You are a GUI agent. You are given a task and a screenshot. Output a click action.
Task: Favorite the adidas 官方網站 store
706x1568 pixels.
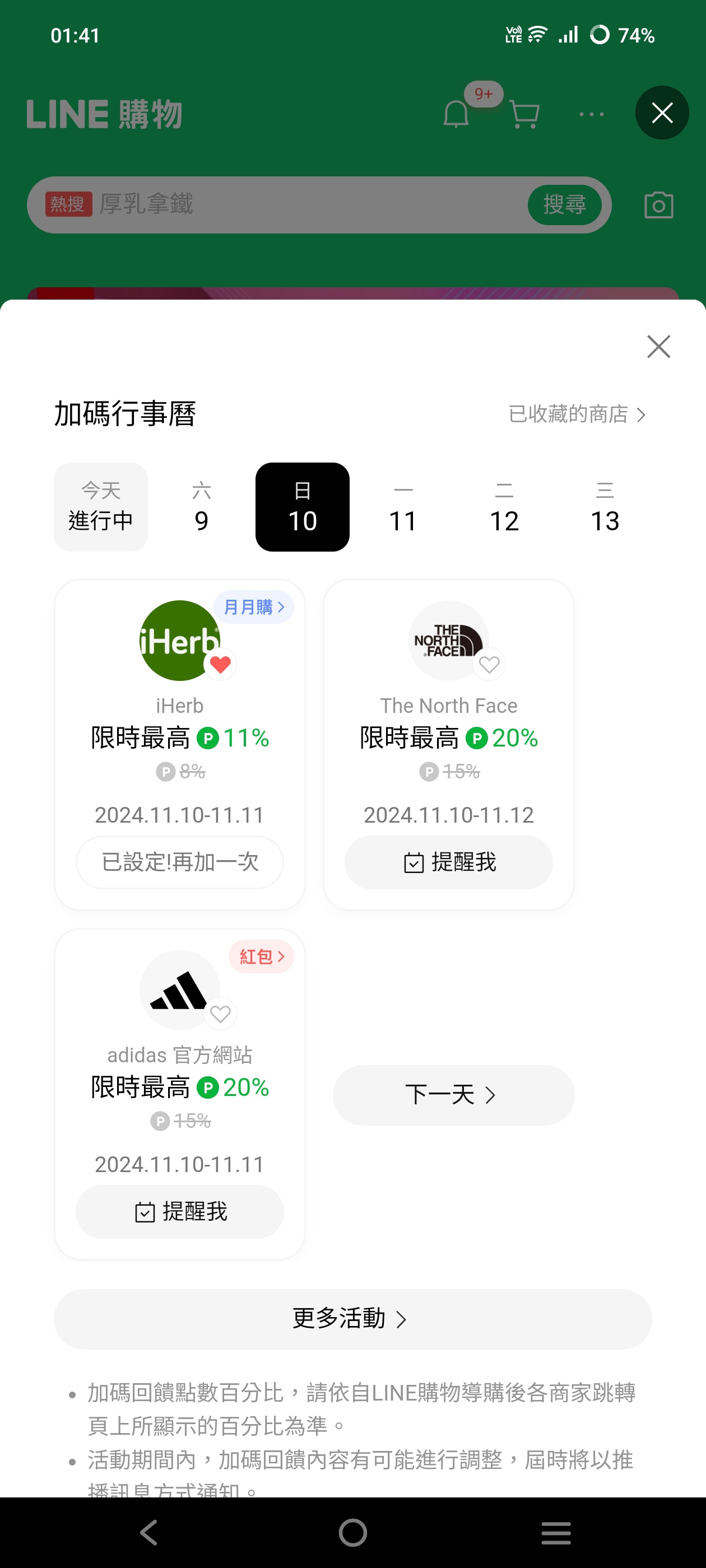(221, 1014)
